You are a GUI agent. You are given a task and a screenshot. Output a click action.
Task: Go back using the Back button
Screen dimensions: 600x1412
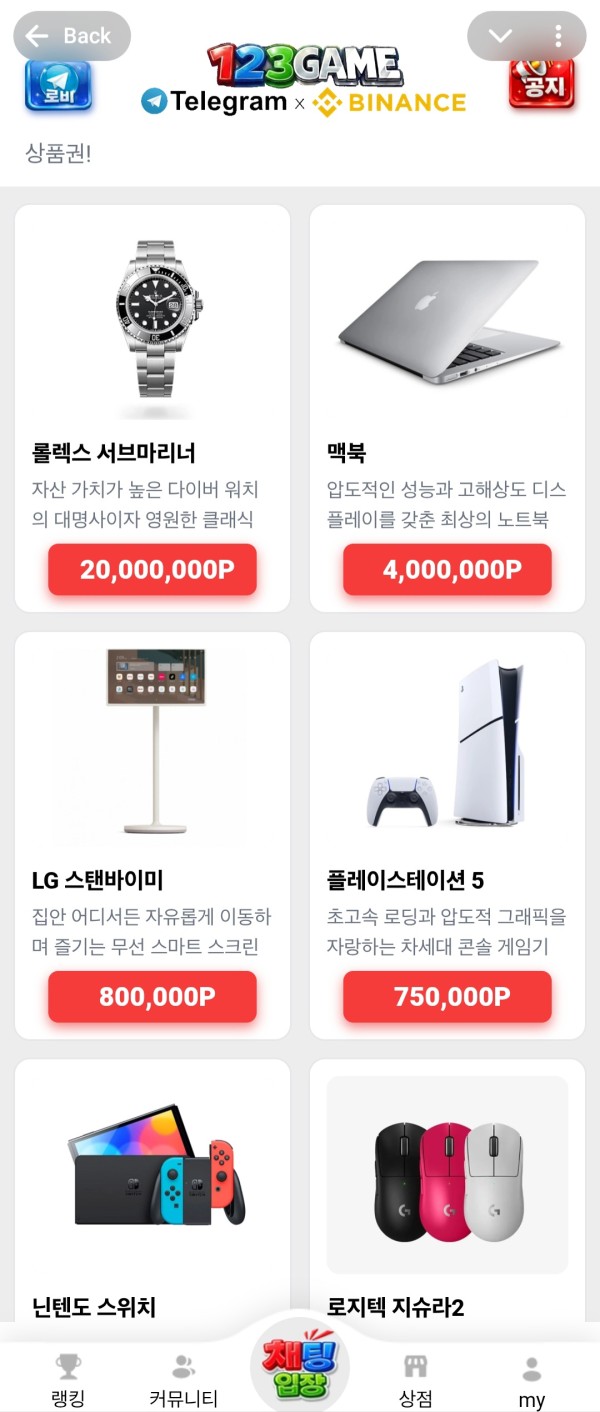[70, 36]
